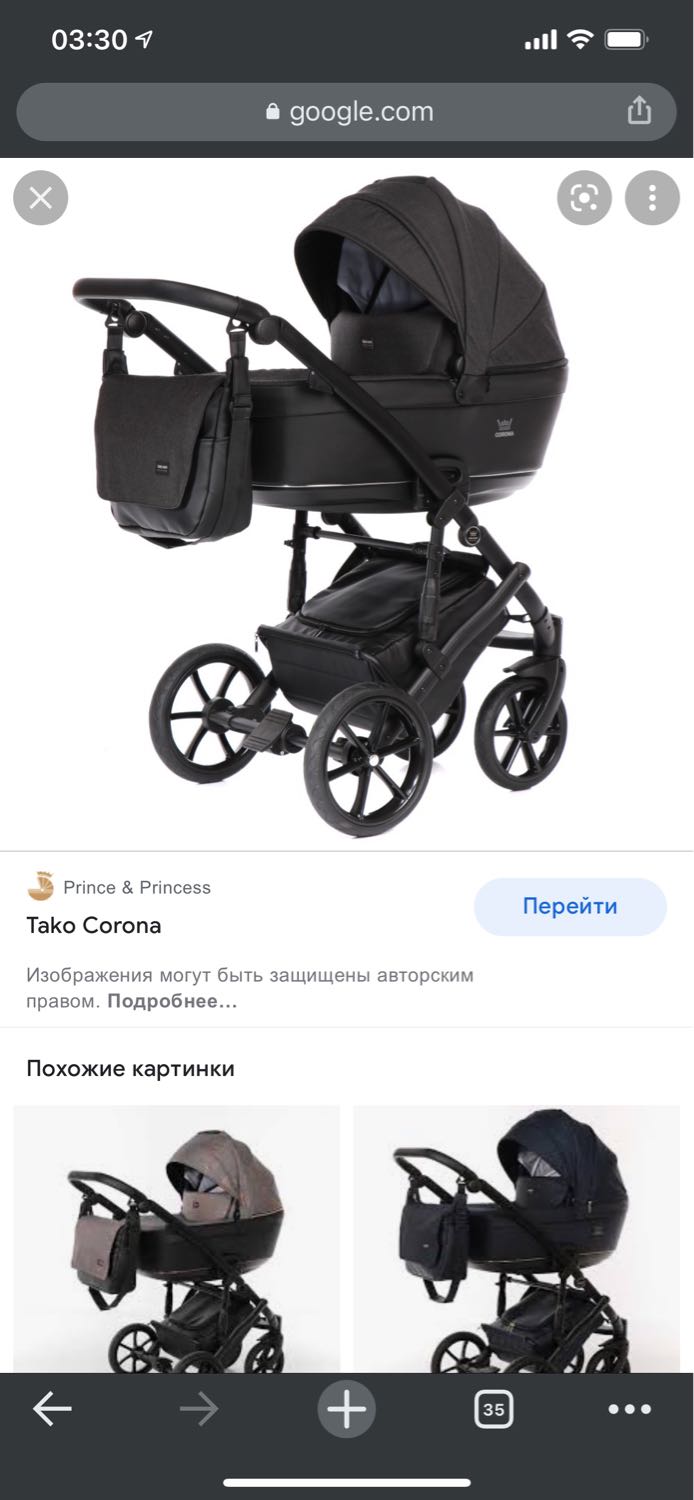Viewport: 694px width, 1500px height.
Task: Tap the google.com address bar
Action: pos(347,111)
